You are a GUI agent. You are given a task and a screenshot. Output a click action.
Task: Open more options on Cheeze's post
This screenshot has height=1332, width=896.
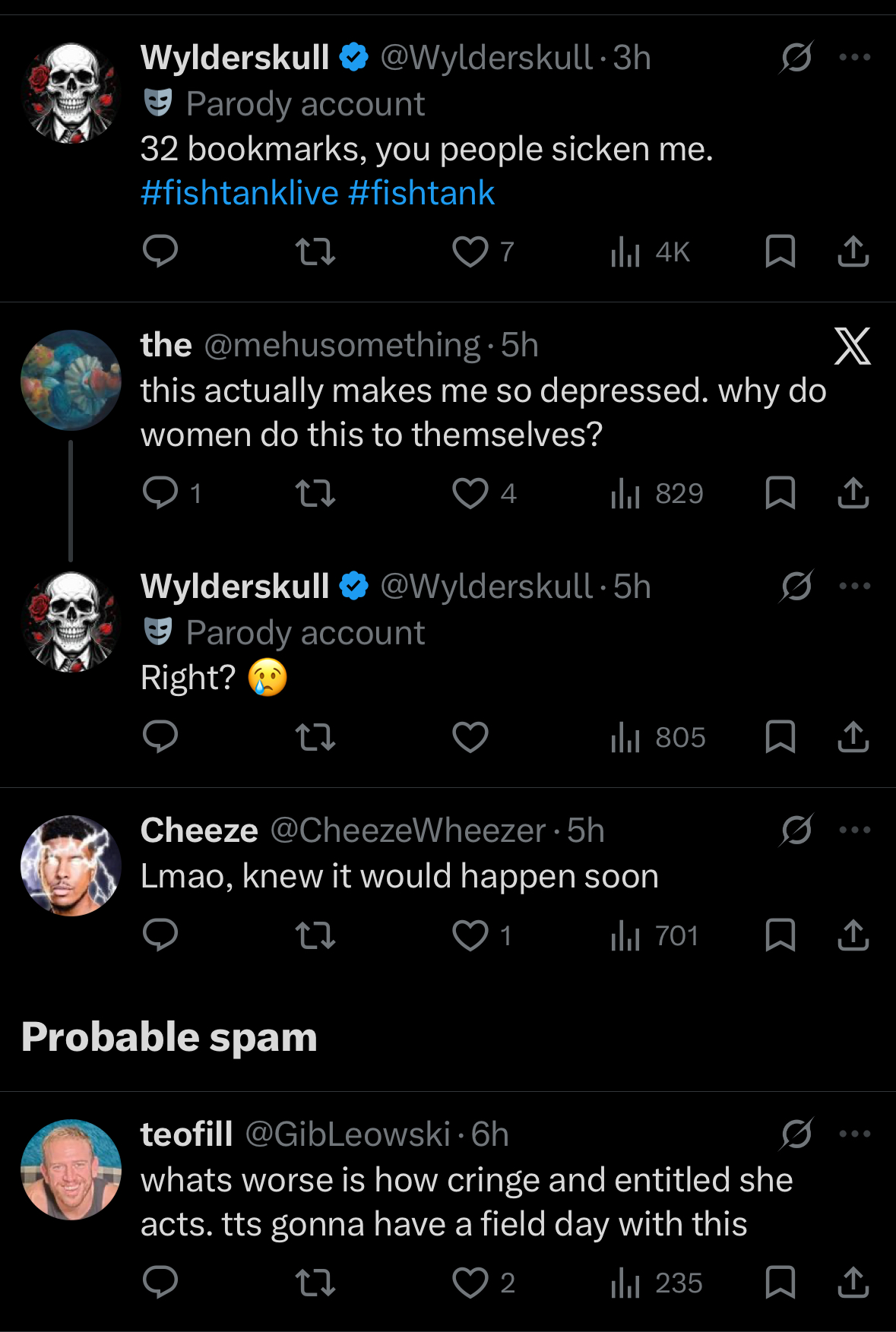pos(855,830)
